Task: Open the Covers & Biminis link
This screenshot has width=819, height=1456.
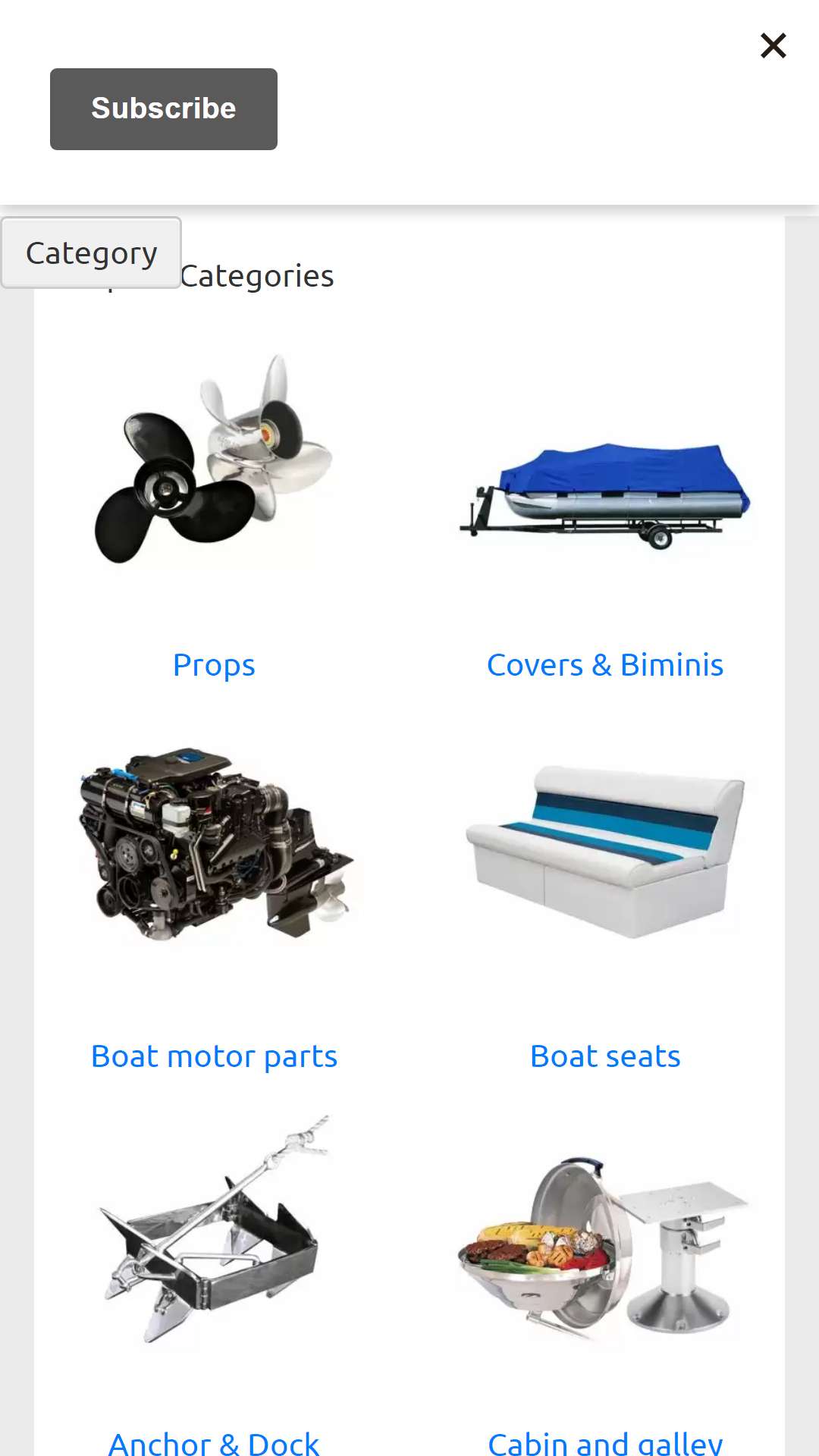Action: 605,665
